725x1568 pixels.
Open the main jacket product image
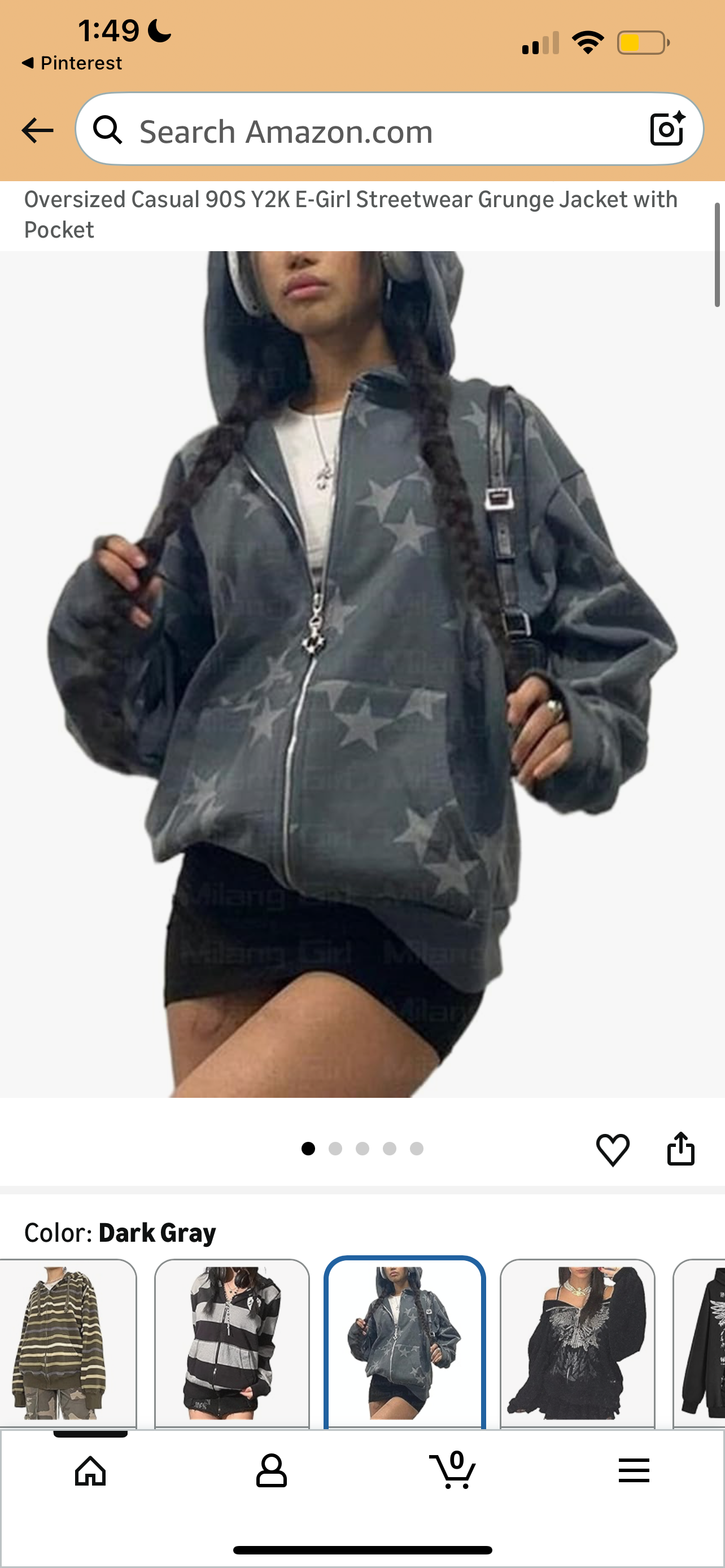click(x=362, y=673)
